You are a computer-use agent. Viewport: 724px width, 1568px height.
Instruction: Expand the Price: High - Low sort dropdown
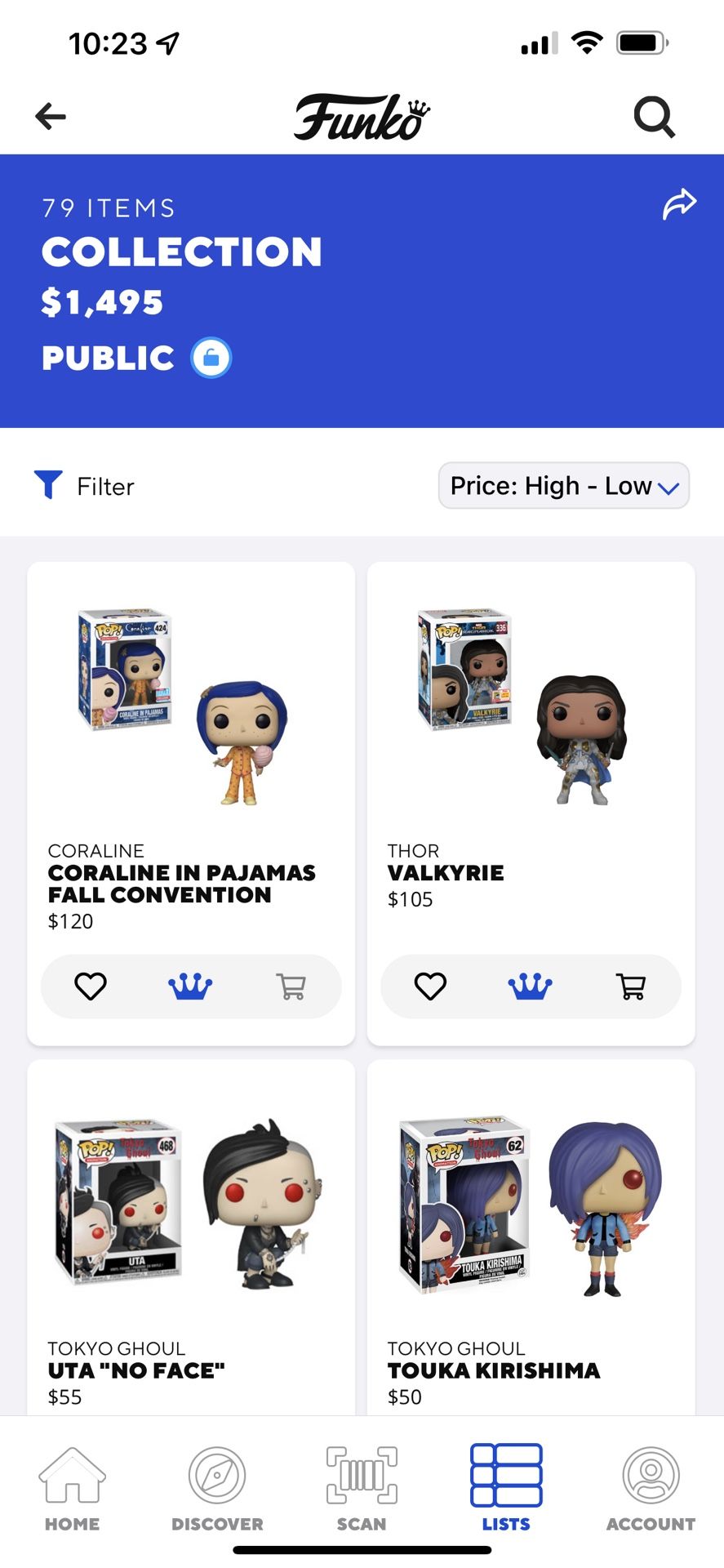563,486
